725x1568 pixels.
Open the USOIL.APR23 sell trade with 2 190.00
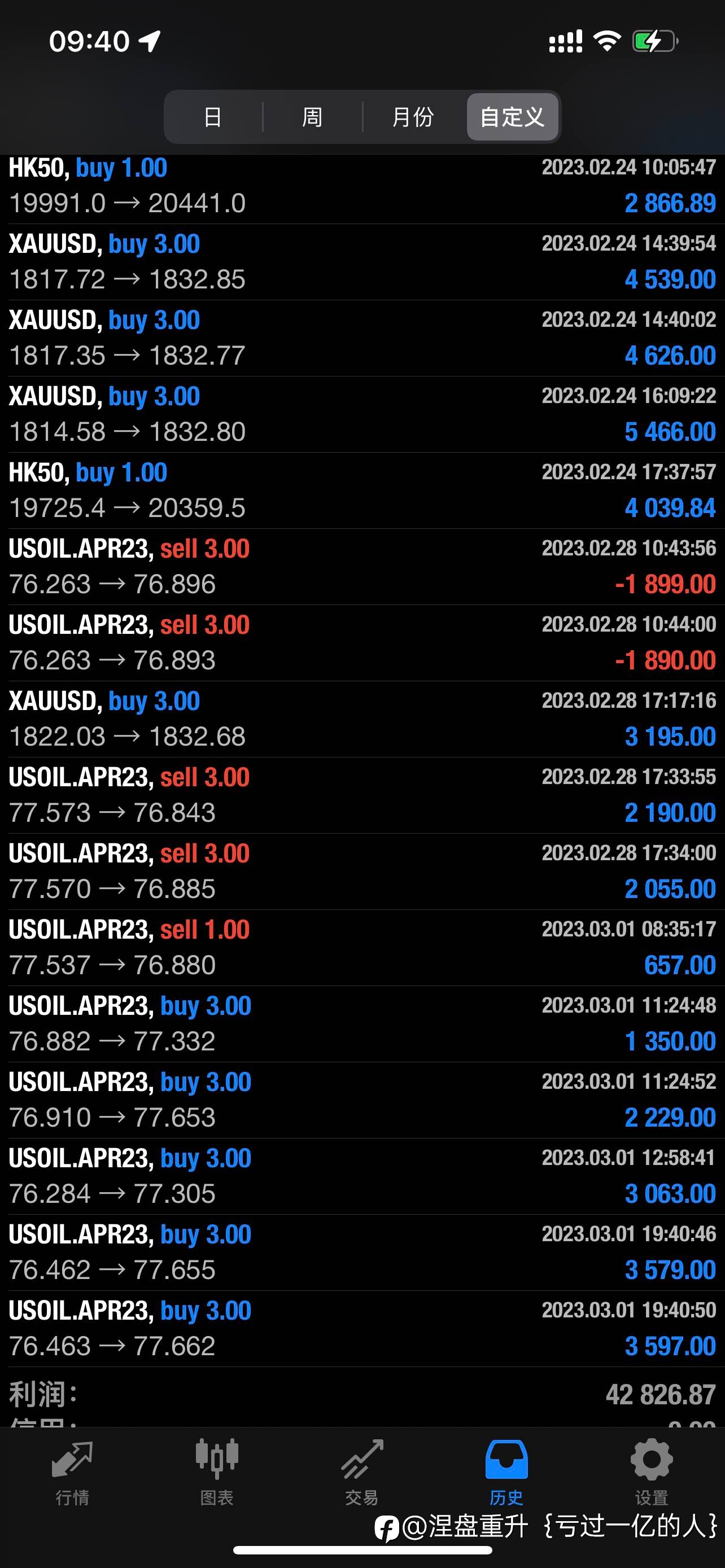click(362, 795)
